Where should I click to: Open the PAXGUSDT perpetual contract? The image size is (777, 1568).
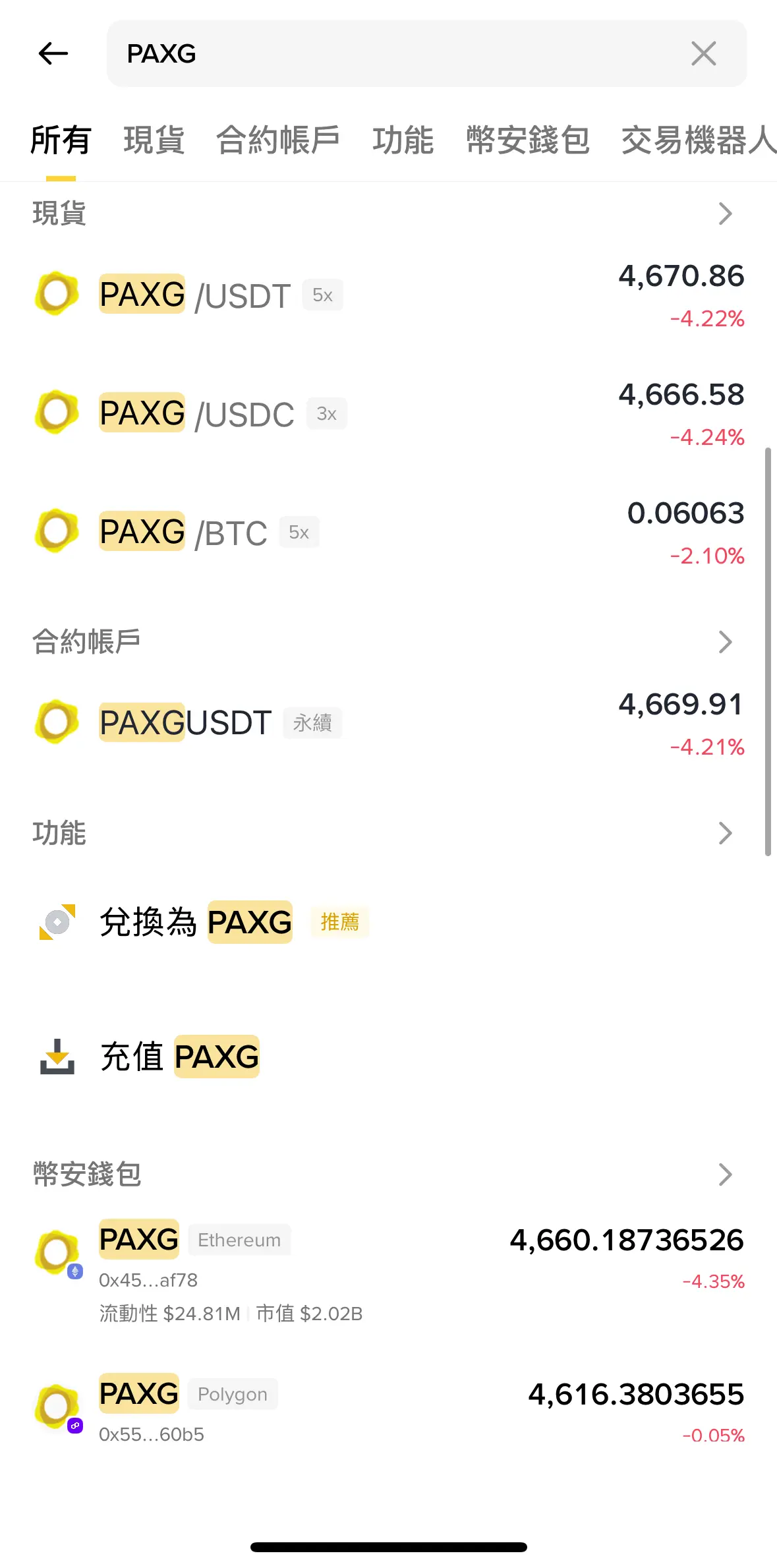pos(389,723)
